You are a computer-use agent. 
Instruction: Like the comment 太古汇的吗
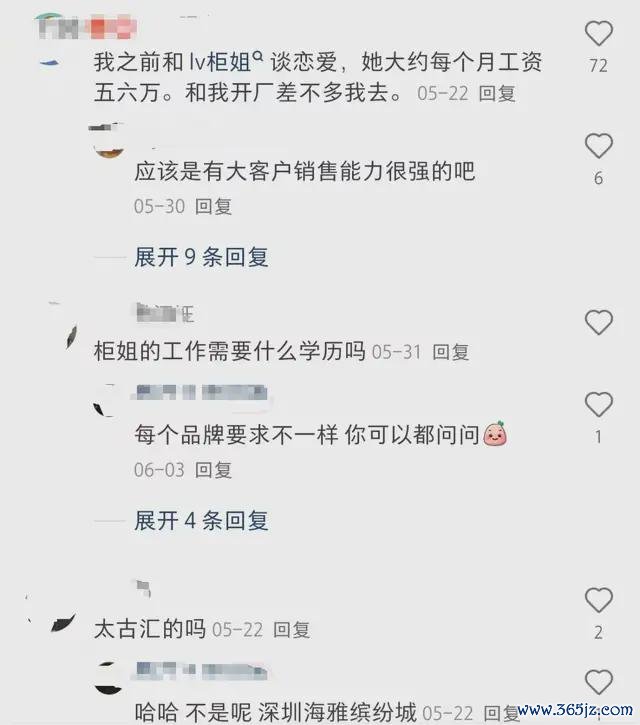click(x=598, y=601)
